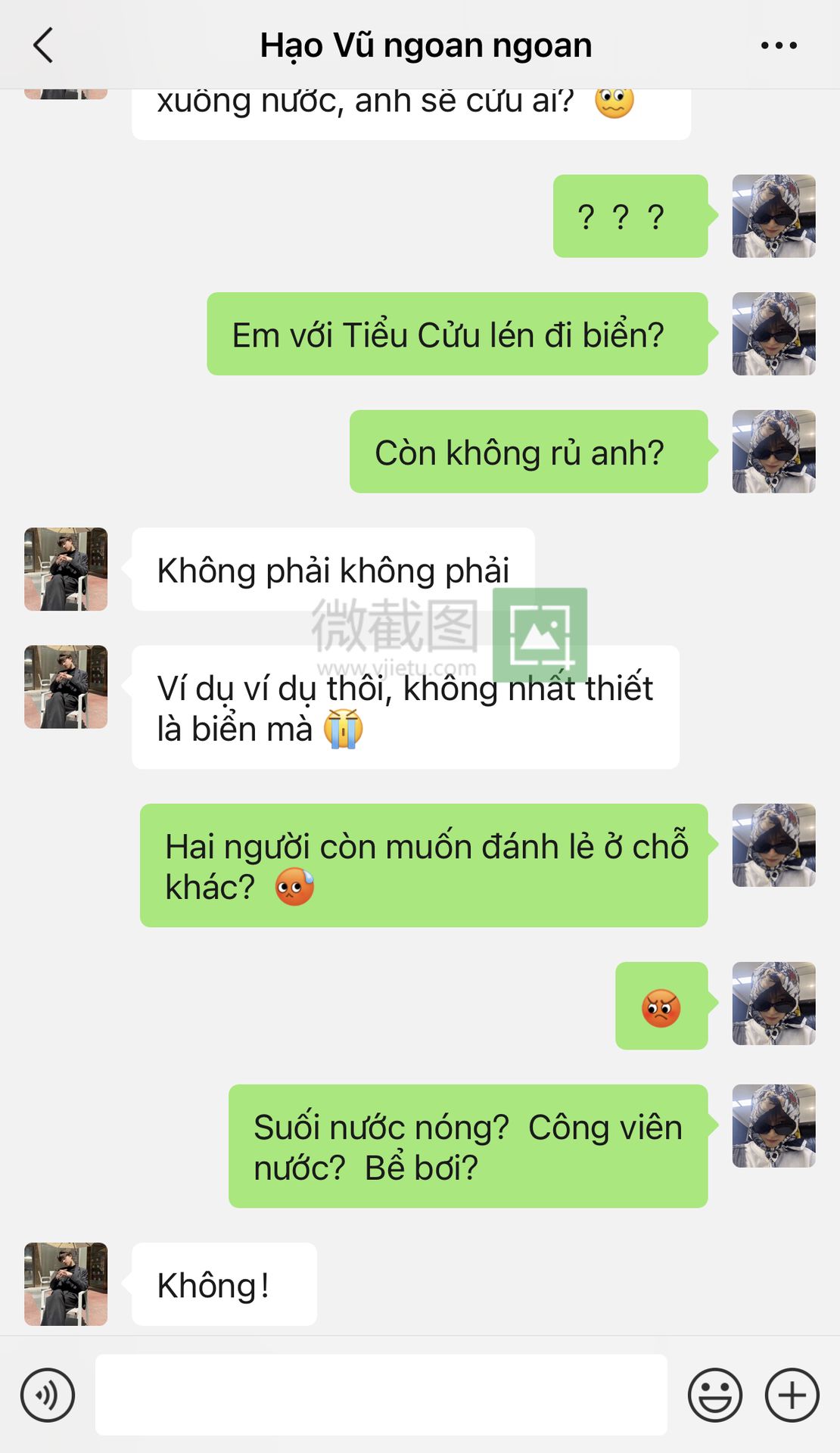
Task: Switch to voice message input
Action: pos(48,1395)
